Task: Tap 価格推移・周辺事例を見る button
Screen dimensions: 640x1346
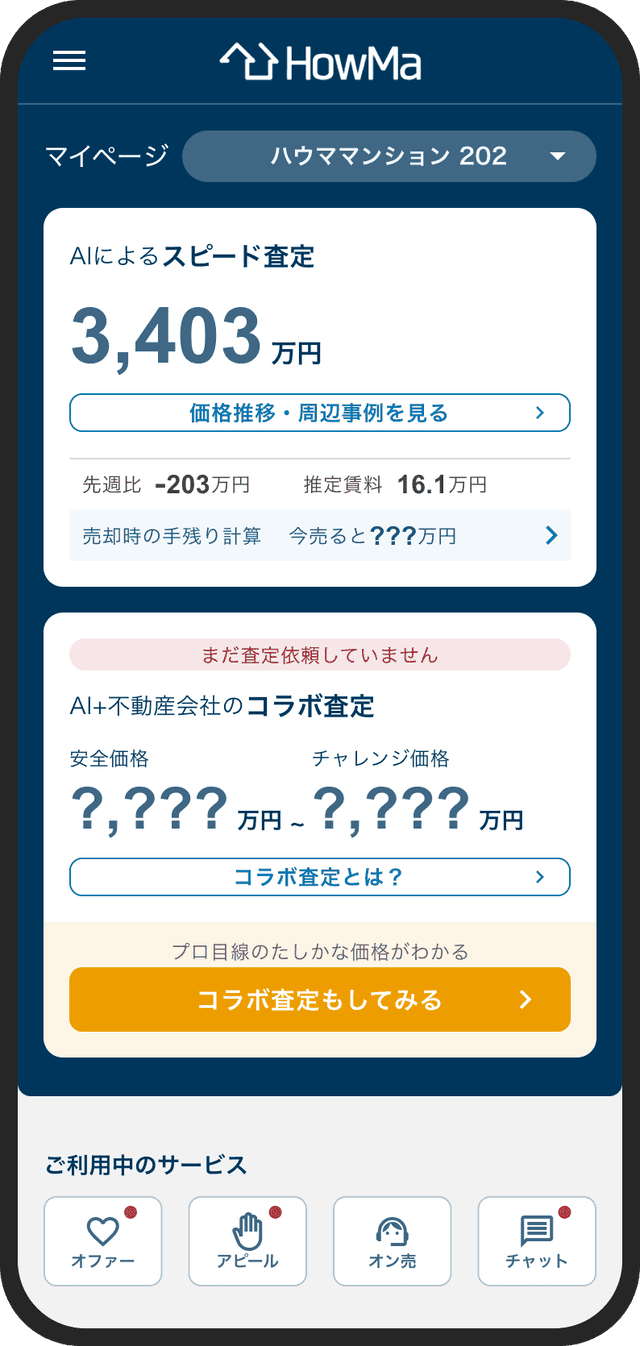Action: [x=319, y=413]
